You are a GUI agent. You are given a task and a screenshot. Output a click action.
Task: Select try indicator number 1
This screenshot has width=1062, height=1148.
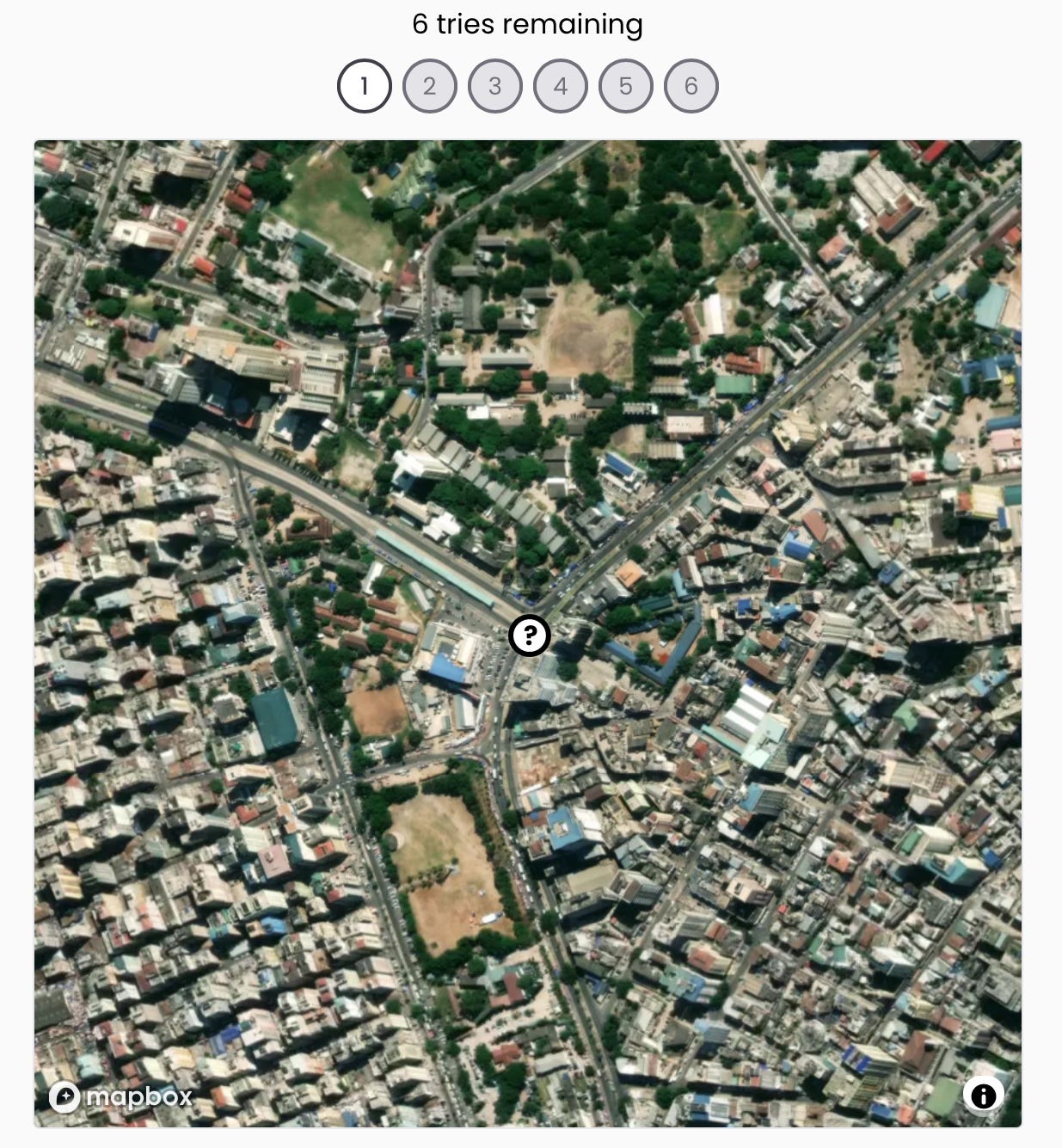(x=365, y=86)
